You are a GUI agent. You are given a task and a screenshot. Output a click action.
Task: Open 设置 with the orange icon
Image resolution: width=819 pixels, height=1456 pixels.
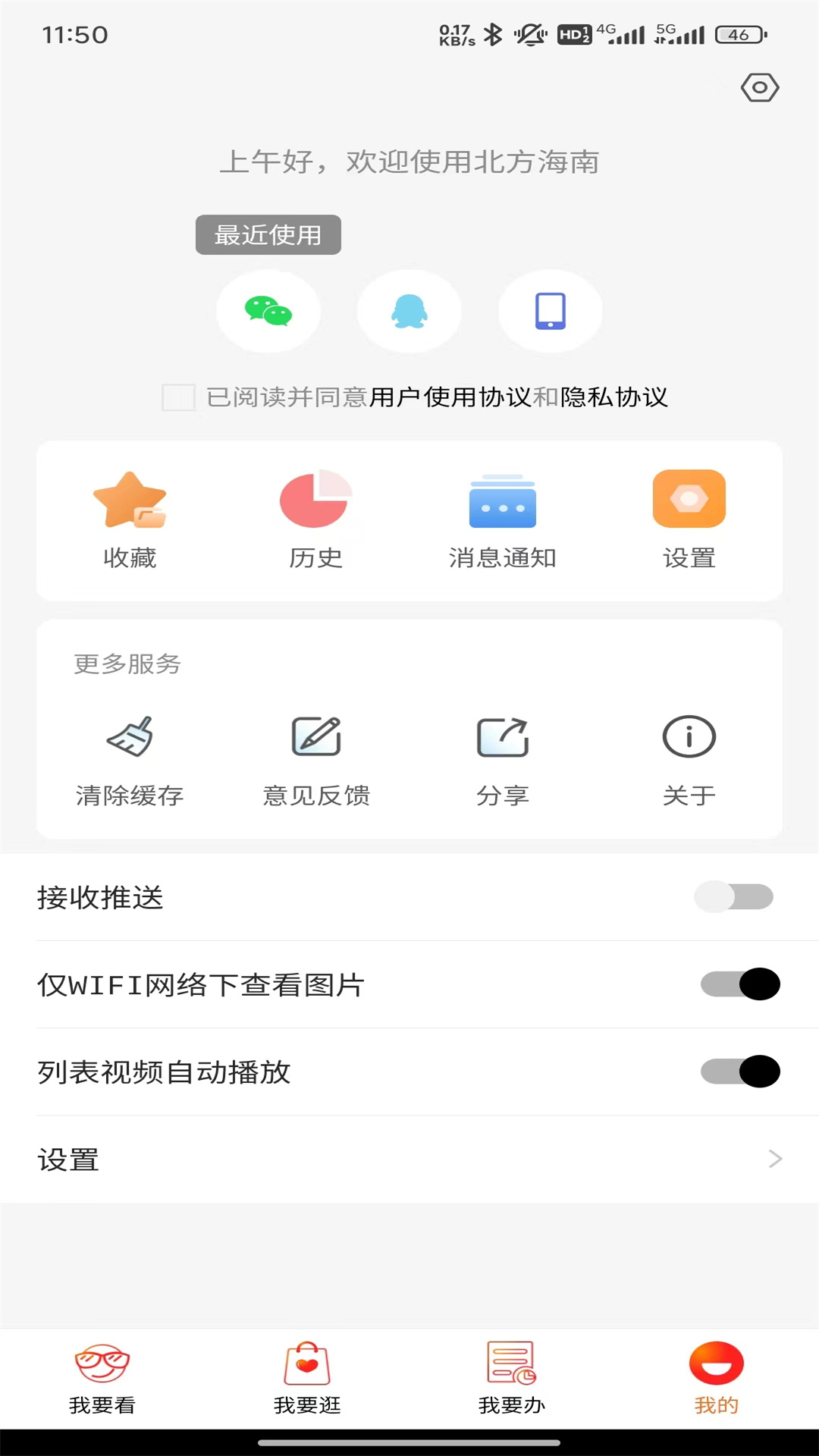tap(689, 519)
